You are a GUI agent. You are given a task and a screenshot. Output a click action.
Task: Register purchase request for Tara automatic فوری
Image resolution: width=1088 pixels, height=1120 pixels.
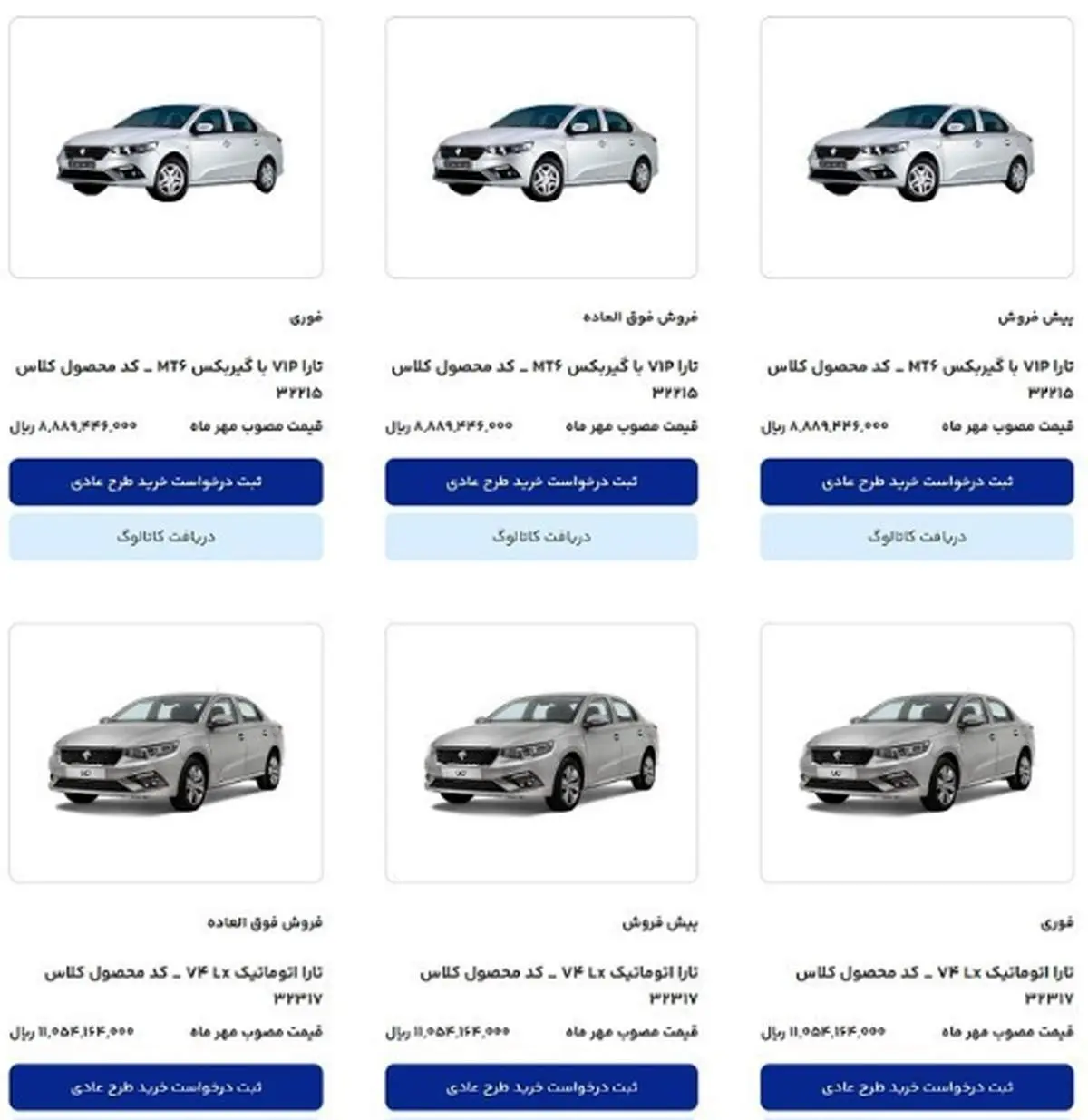click(x=917, y=1086)
